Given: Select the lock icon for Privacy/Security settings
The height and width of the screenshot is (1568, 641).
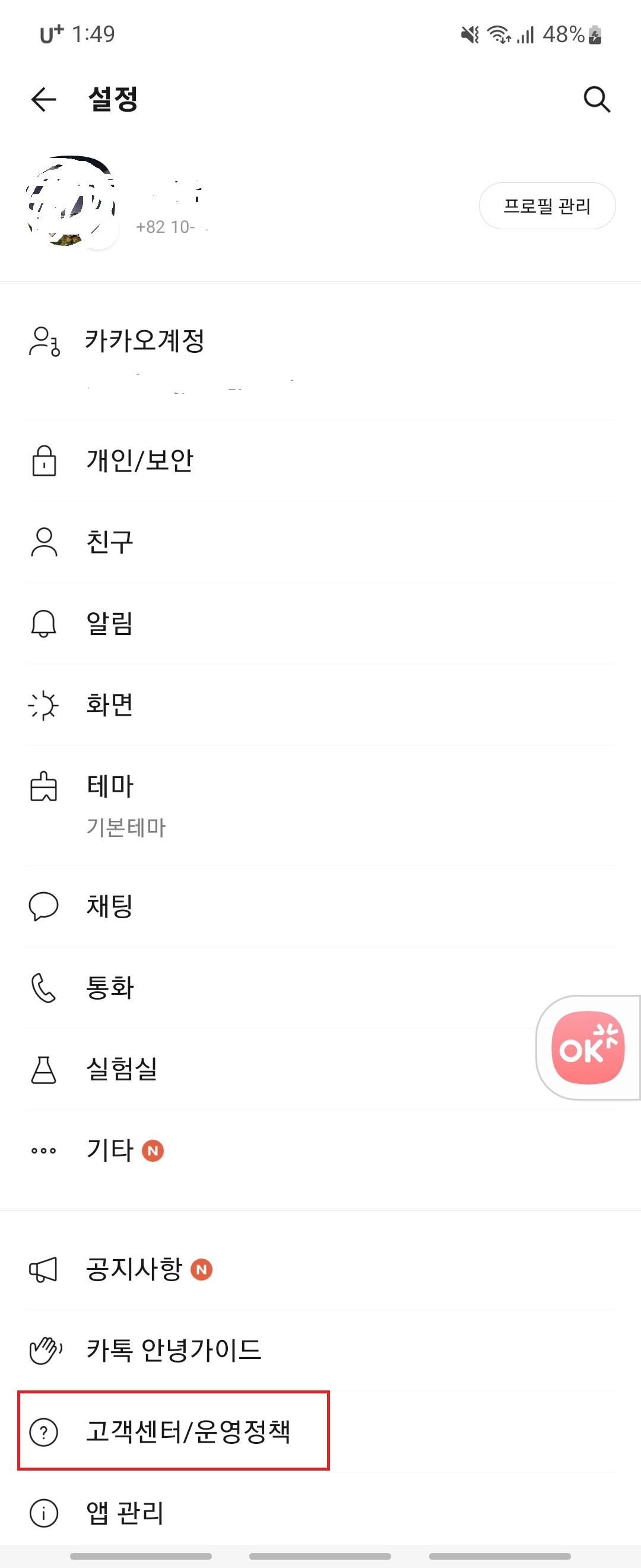Looking at the screenshot, I should click(x=43, y=461).
